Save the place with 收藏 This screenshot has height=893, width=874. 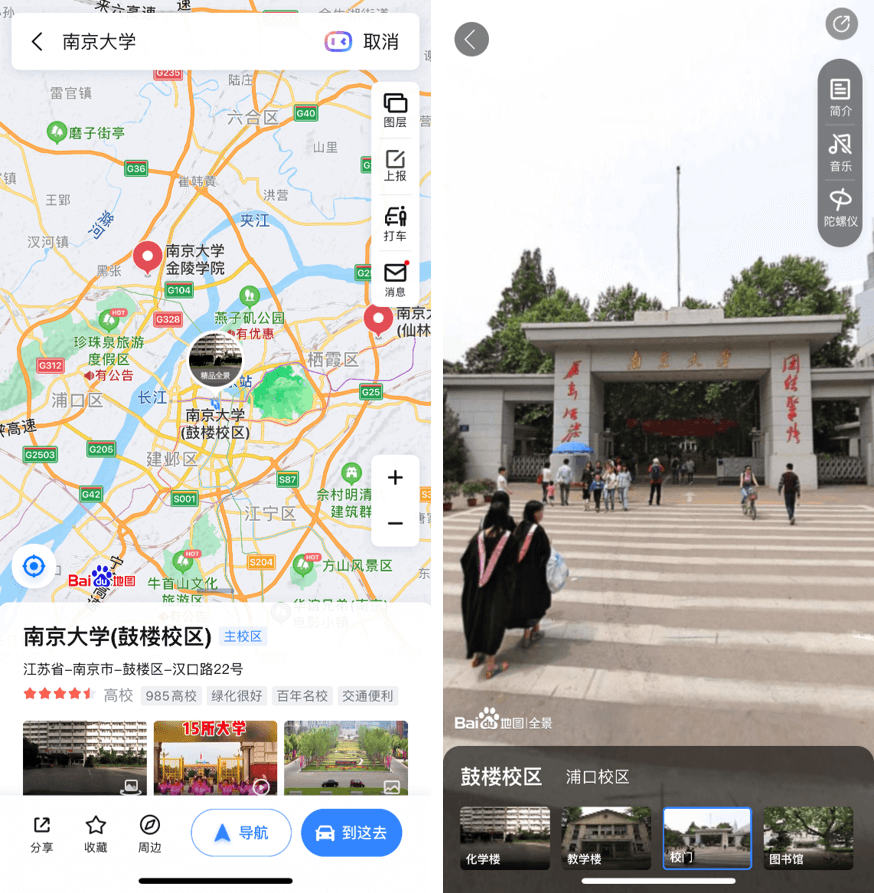(x=95, y=833)
